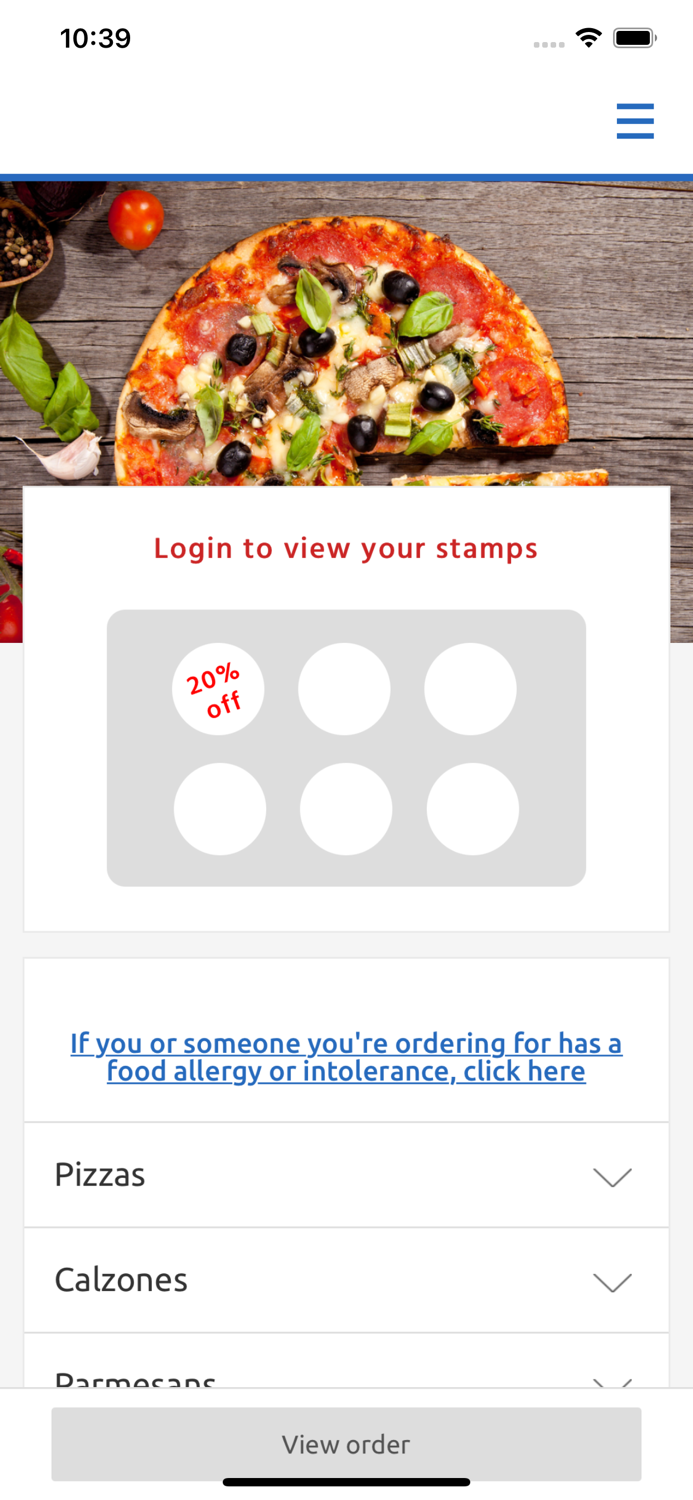Open the food allergy information link
693x1500 pixels.
click(x=346, y=1057)
